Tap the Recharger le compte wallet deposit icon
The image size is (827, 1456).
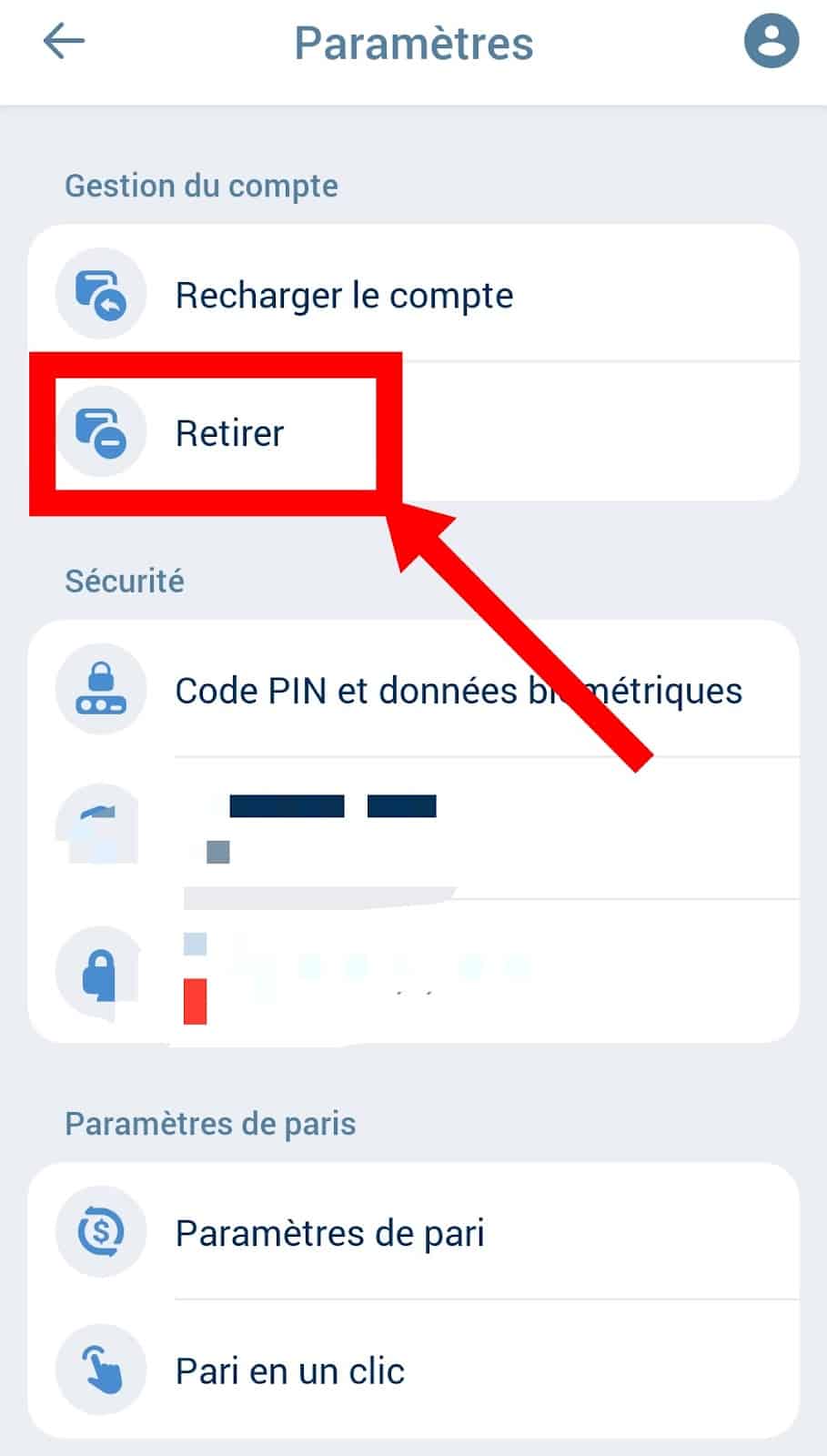(101, 294)
